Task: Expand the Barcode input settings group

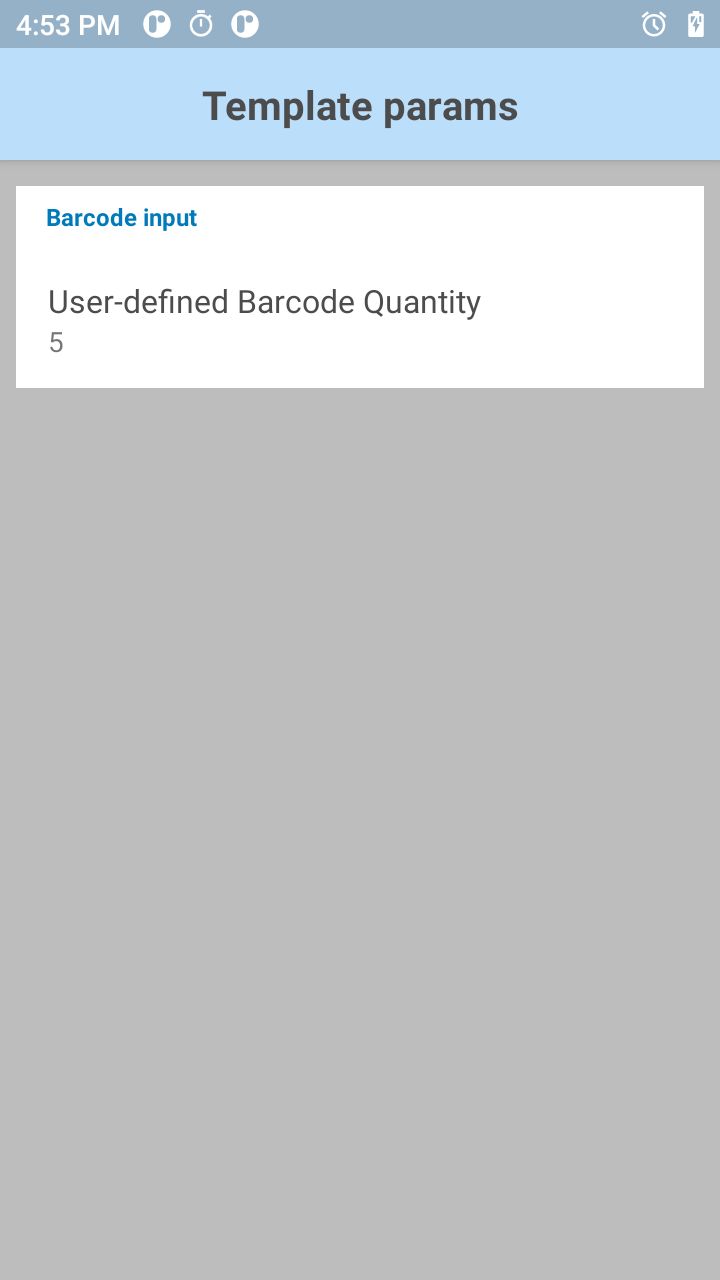Action: pos(121,217)
